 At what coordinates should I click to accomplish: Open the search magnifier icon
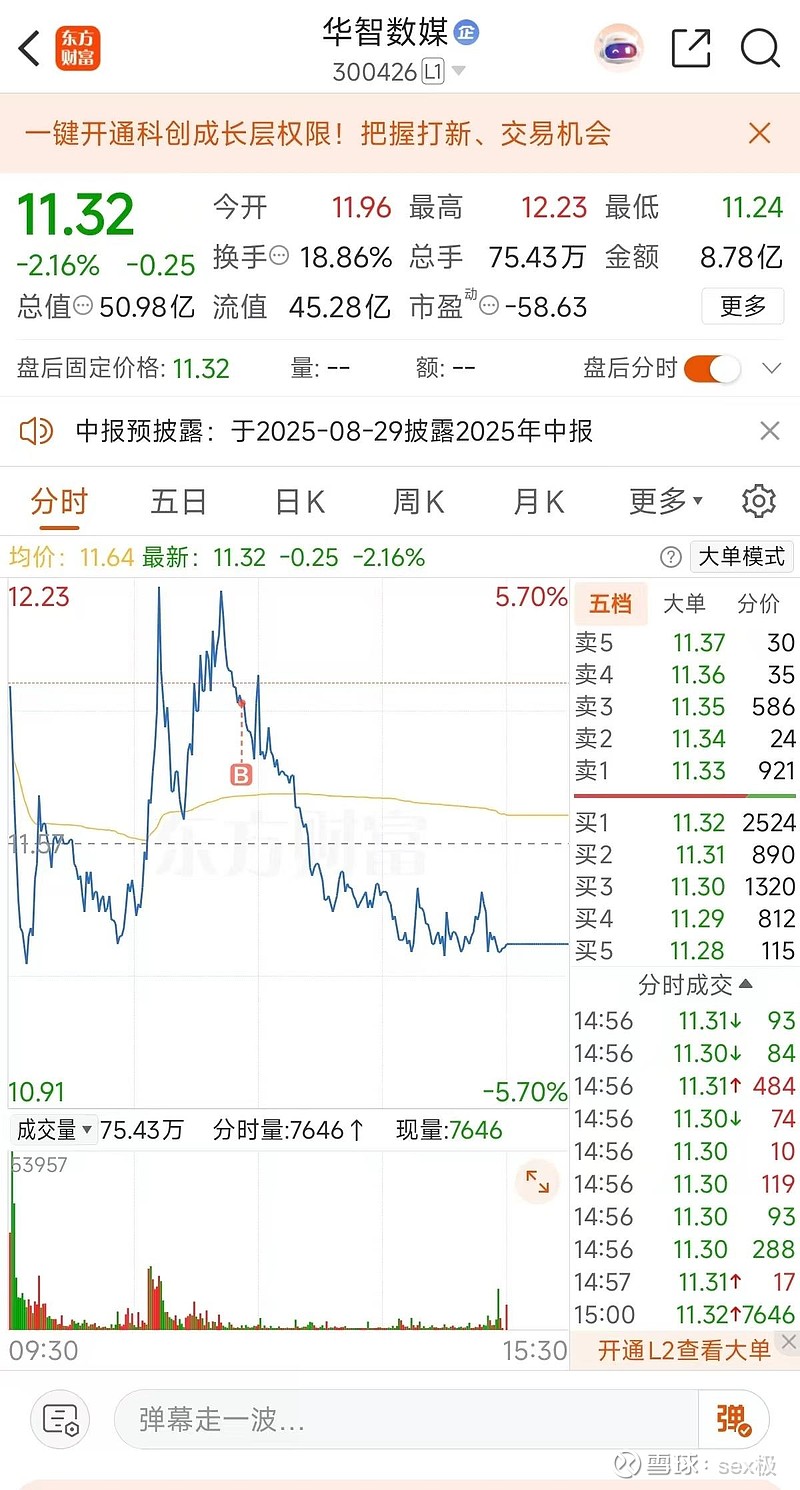click(760, 47)
